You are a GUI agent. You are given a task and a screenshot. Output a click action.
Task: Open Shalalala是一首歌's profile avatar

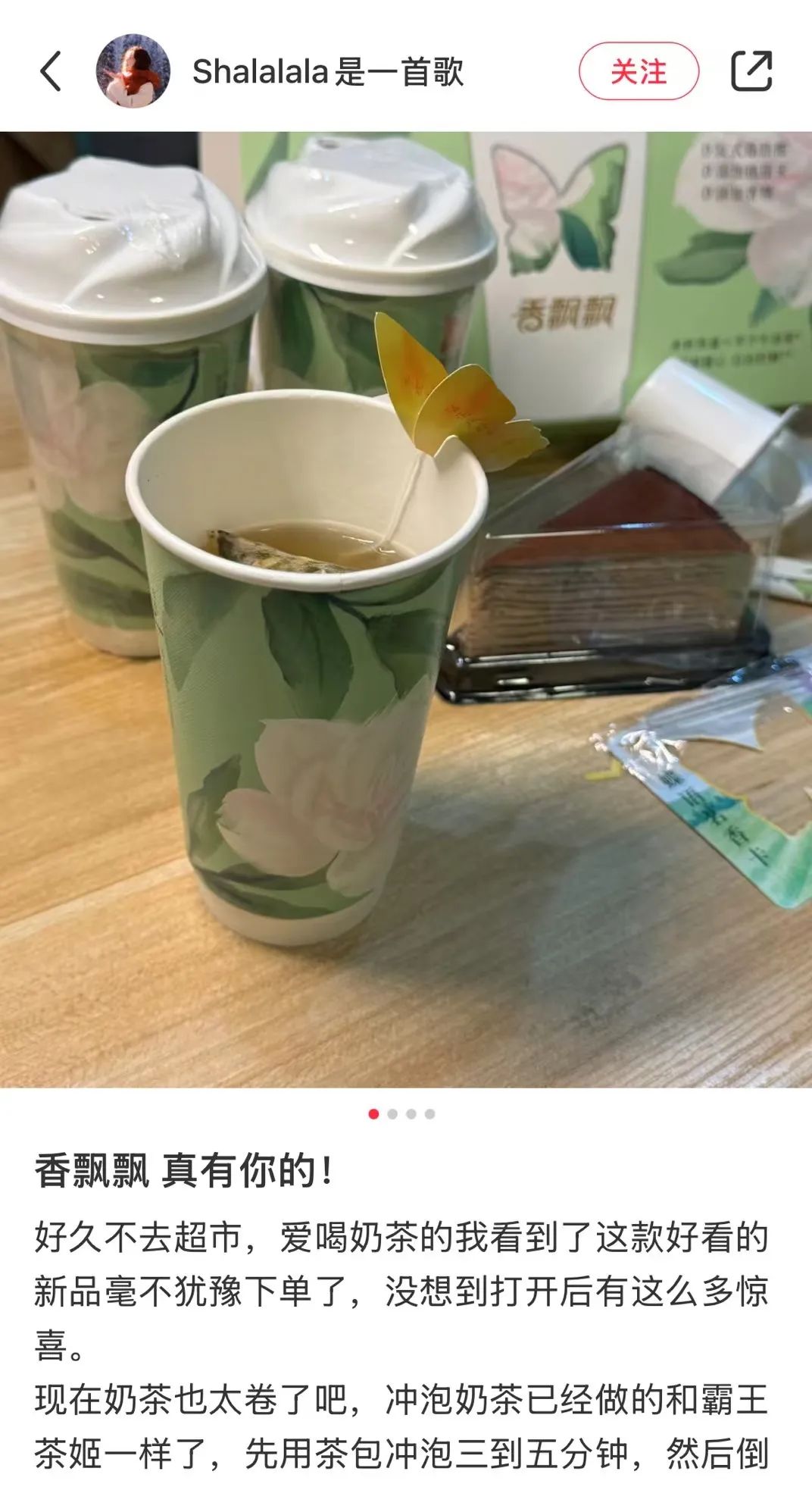pos(133,71)
